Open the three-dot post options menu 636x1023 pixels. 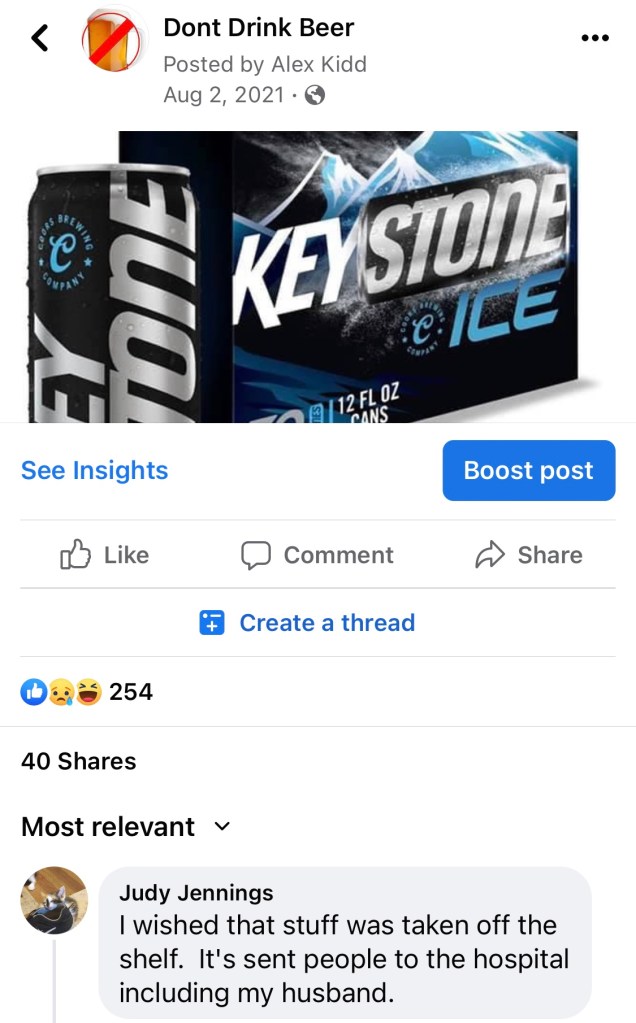594,39
